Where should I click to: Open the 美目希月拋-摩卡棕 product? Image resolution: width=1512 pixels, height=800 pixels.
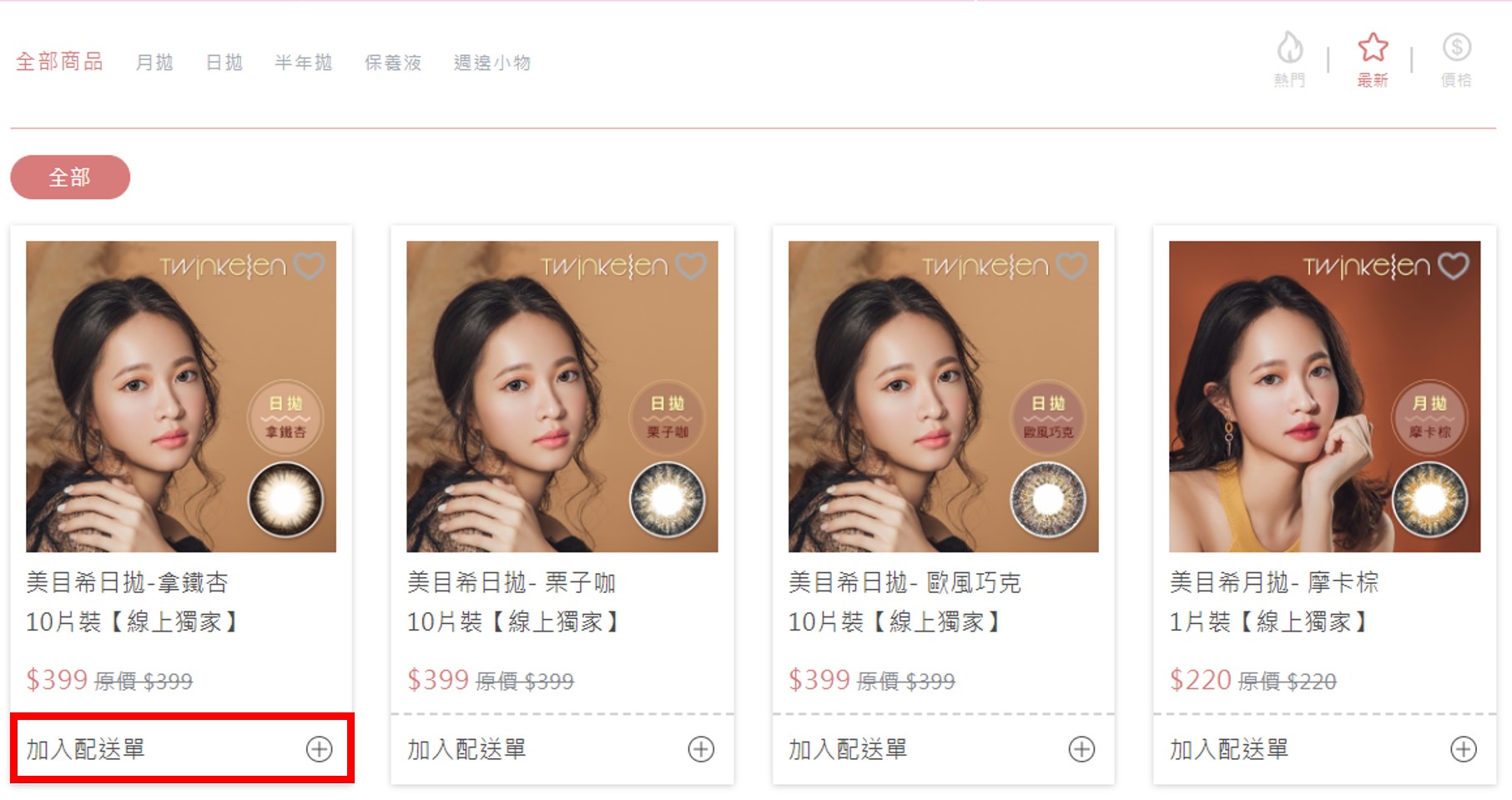1324,396
